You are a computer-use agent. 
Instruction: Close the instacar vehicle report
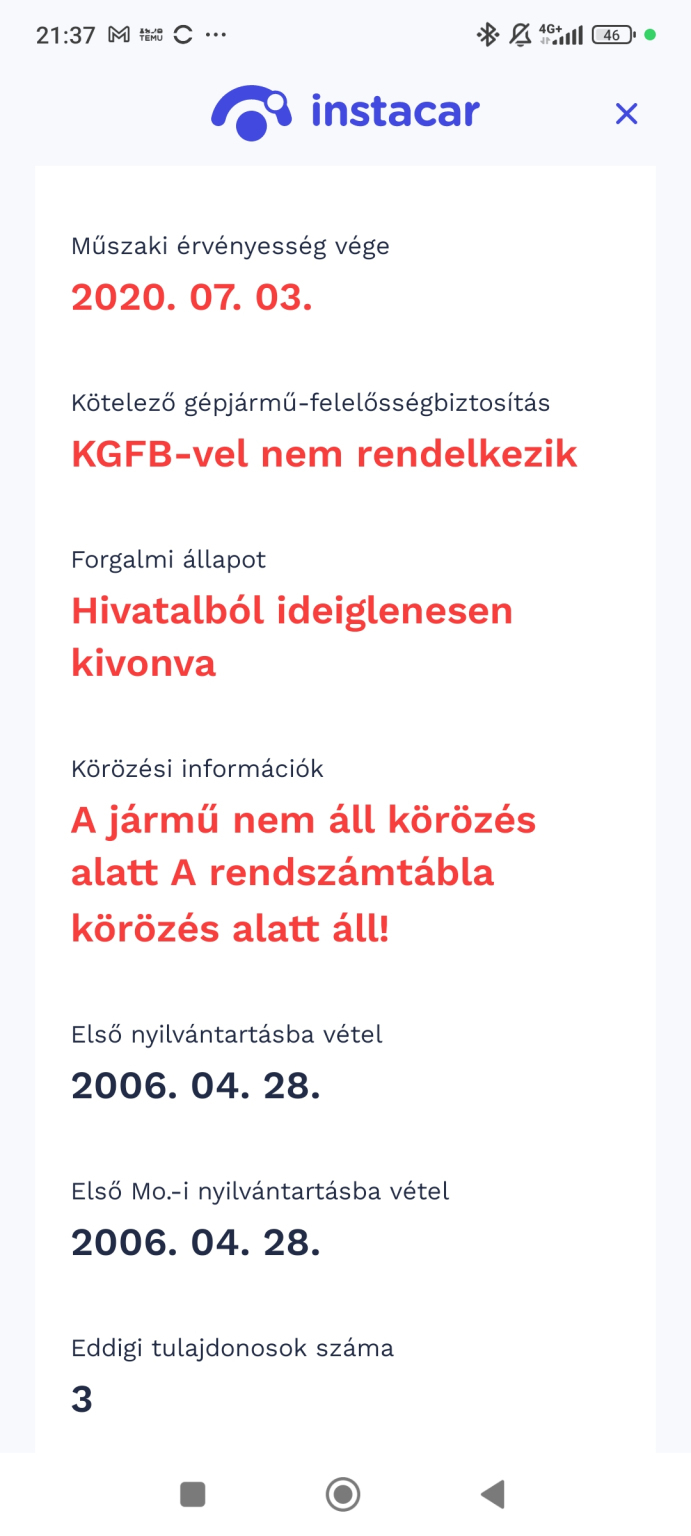tap(626, 114)
